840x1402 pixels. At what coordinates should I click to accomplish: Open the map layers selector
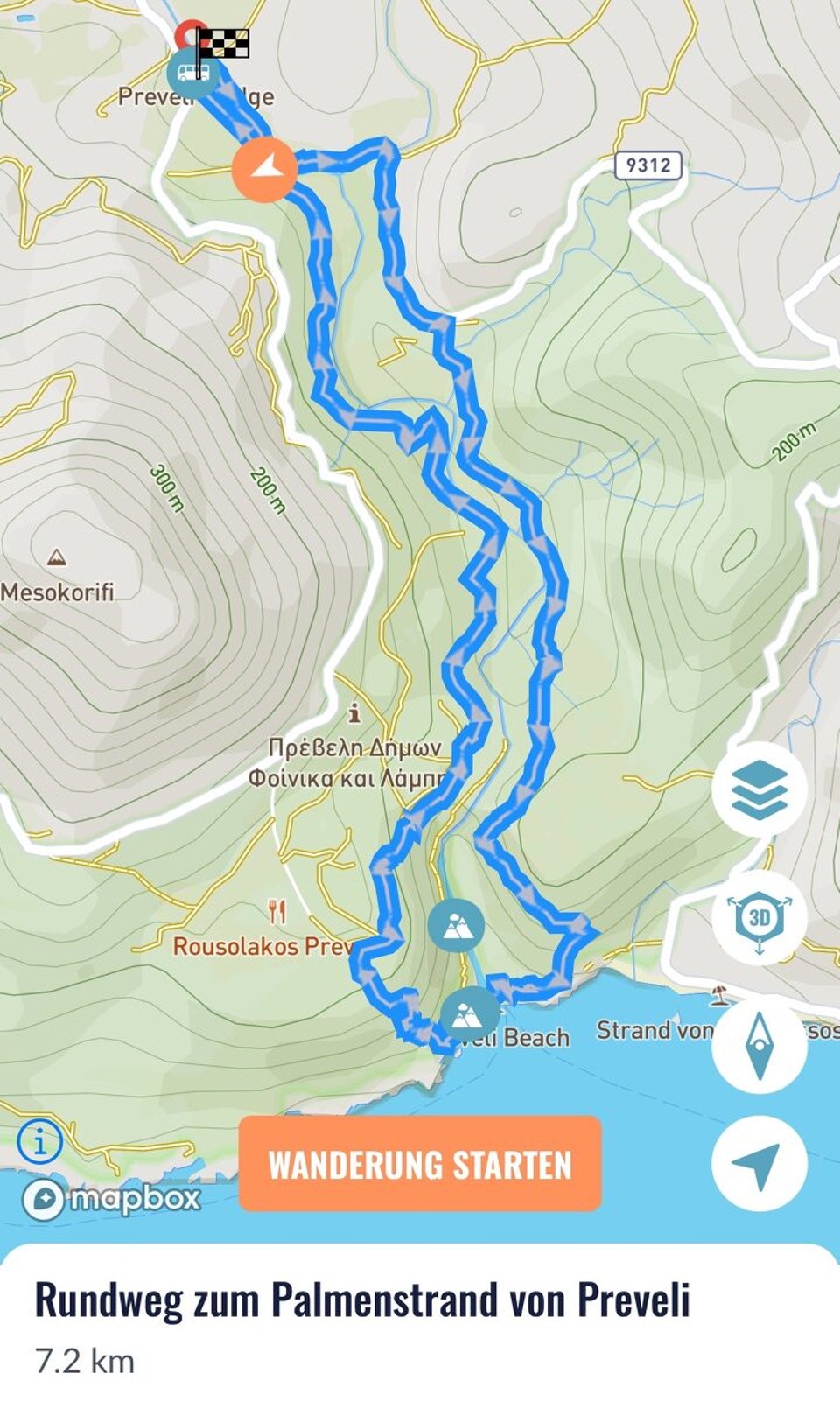click(759, 789)
